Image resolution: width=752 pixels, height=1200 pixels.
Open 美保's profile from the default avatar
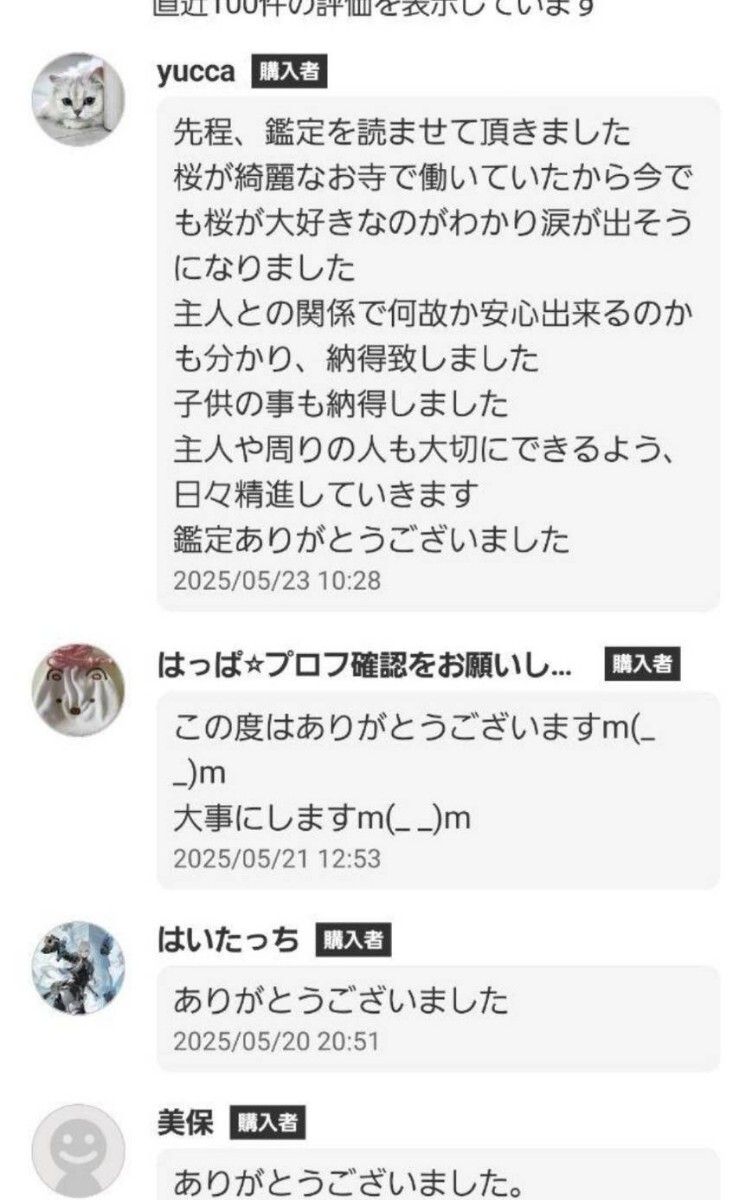pos(78,1150)
